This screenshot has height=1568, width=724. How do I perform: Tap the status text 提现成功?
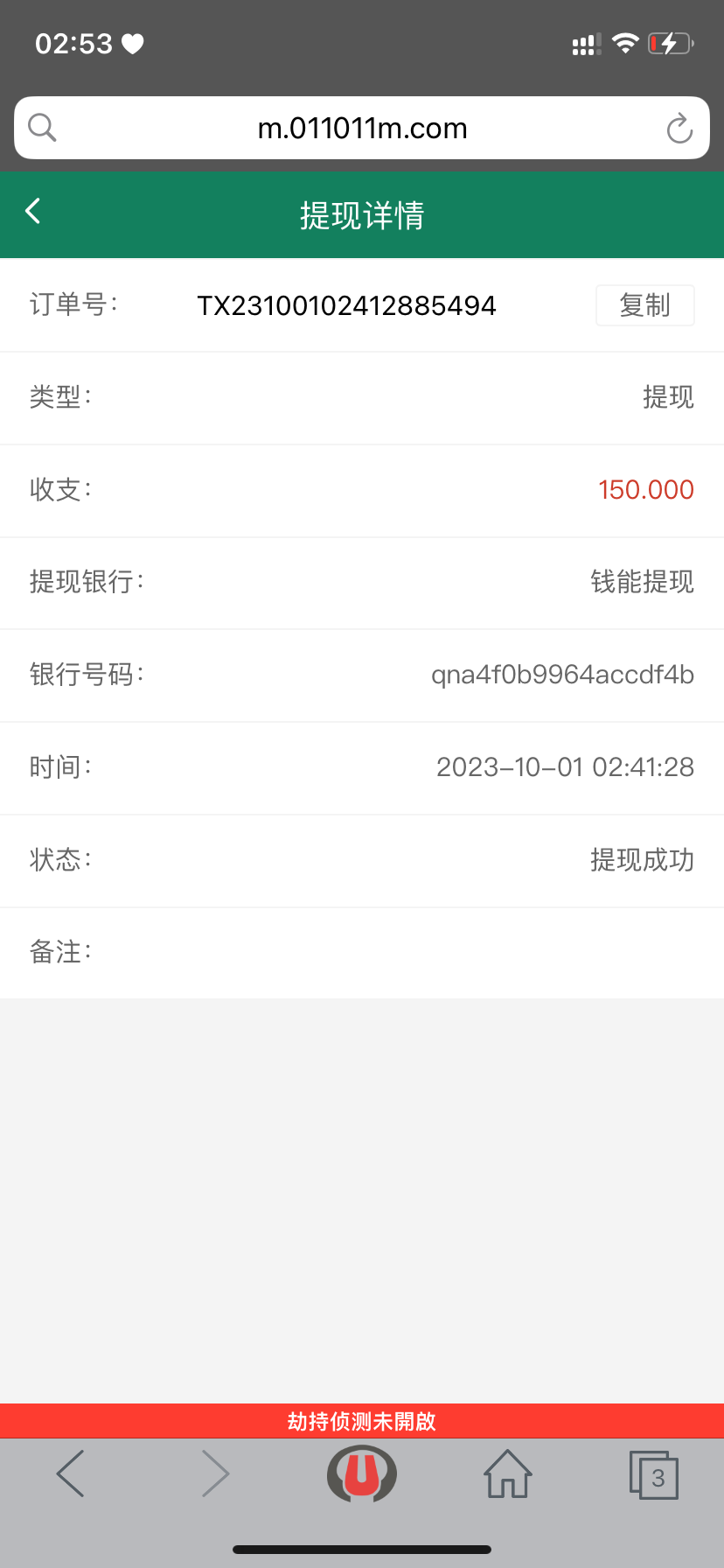(643, 860)
